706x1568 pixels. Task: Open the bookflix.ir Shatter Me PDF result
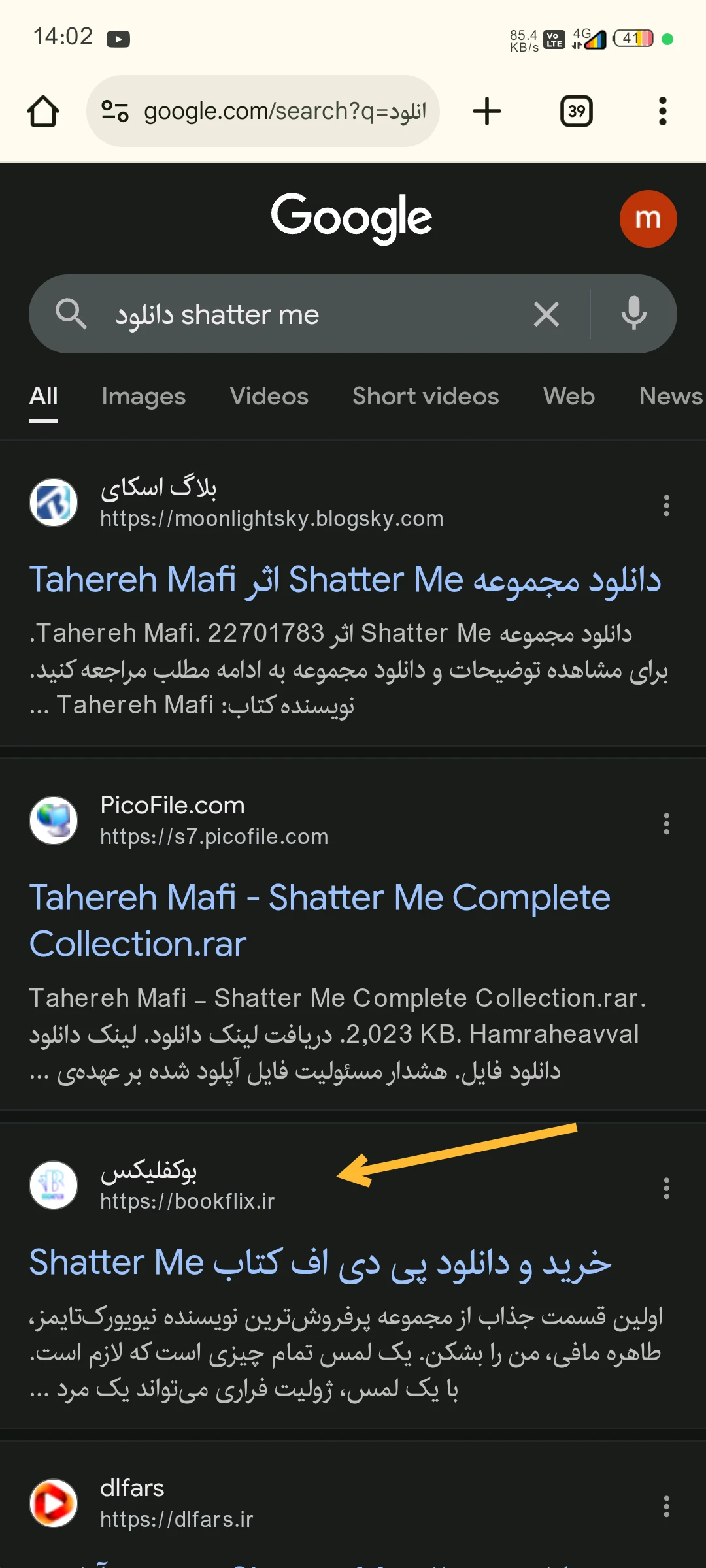(x=320, y=1262)
